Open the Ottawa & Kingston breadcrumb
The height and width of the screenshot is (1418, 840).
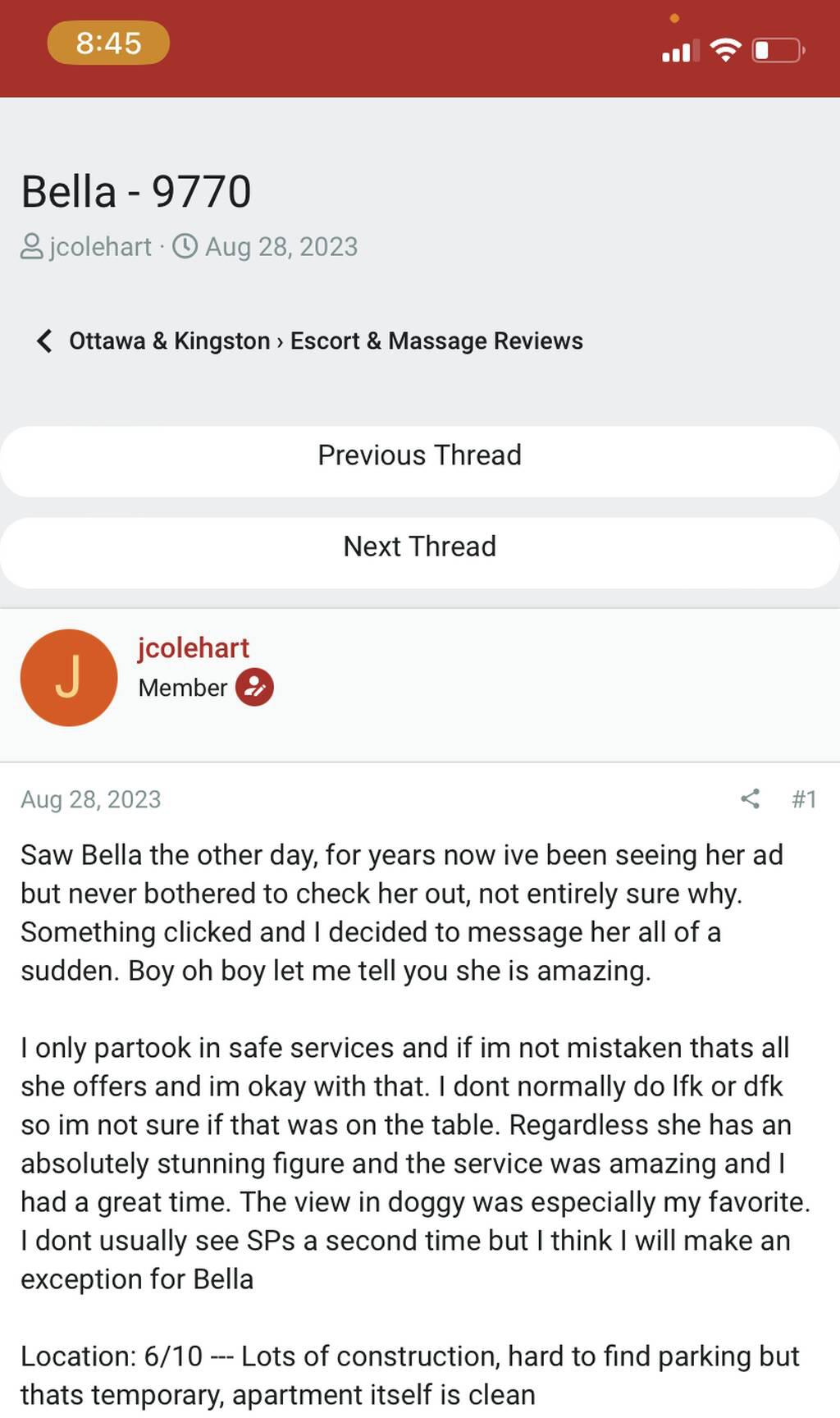169,341
